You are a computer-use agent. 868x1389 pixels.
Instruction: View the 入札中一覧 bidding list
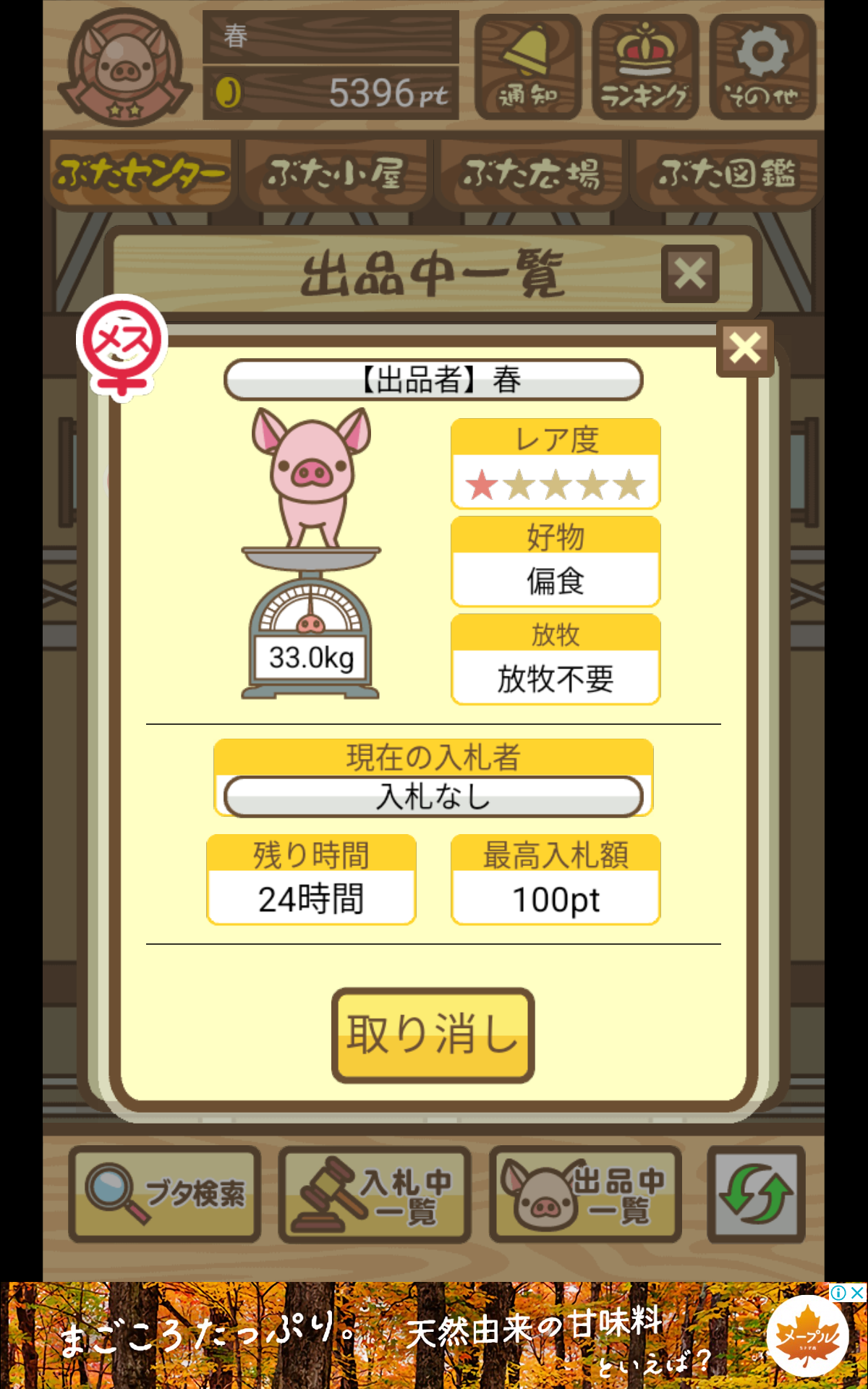(x=375, y=1194)
